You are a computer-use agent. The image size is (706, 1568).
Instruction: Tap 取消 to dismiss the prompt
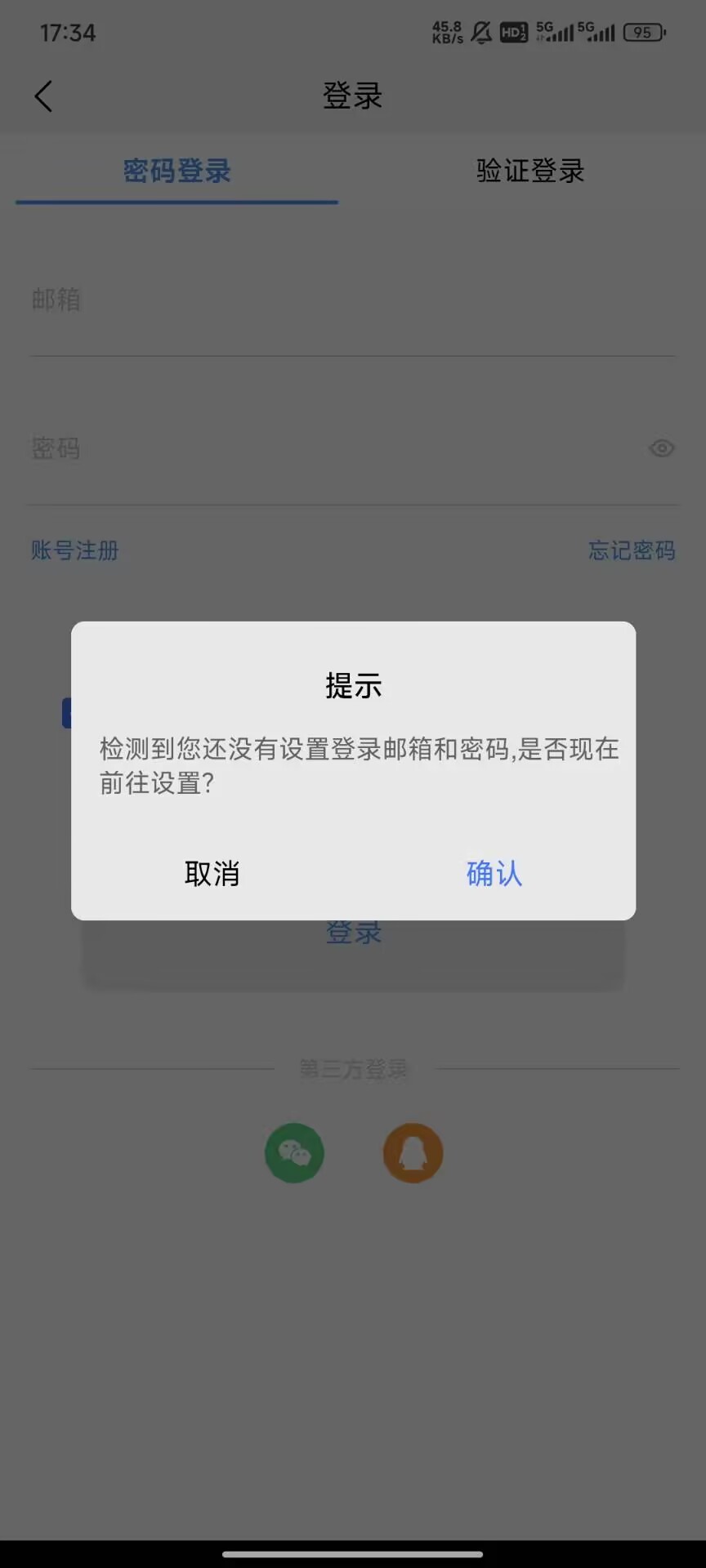click(x=212, y=873)
